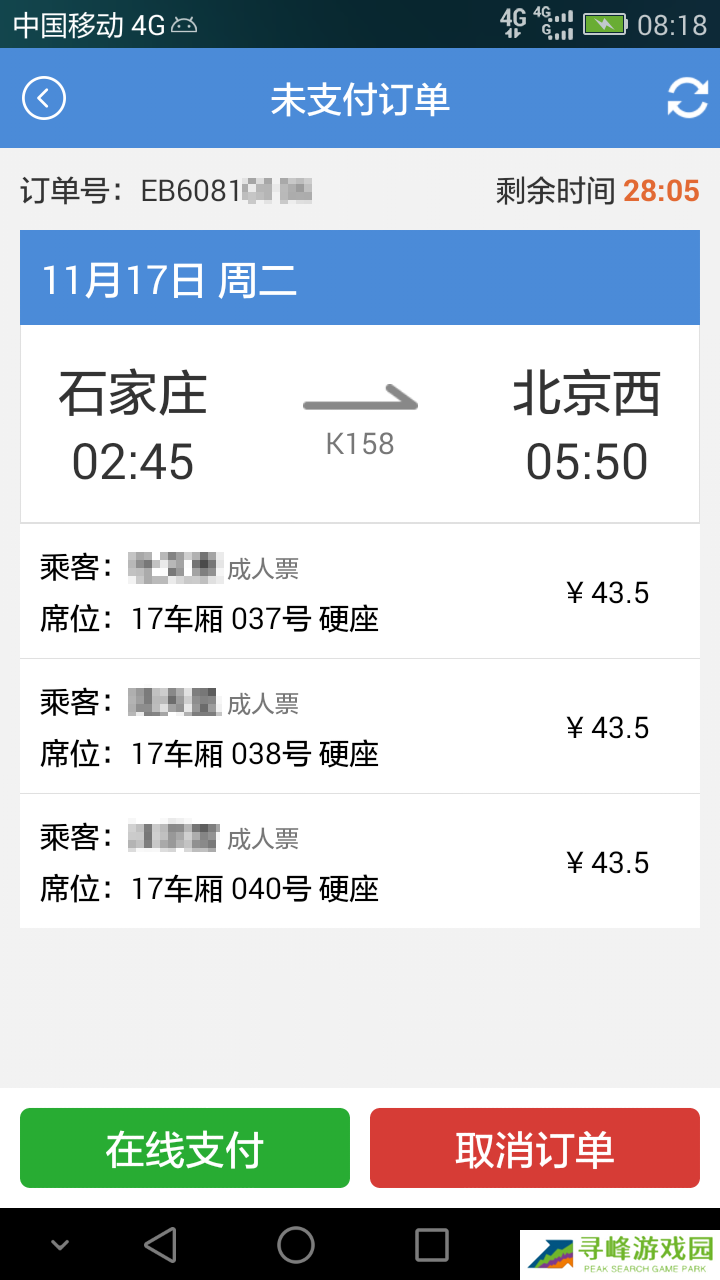Viewport: 720px width, 1280px height.
Task: Refresh the unpaid order details
Action: click(687, 99)
